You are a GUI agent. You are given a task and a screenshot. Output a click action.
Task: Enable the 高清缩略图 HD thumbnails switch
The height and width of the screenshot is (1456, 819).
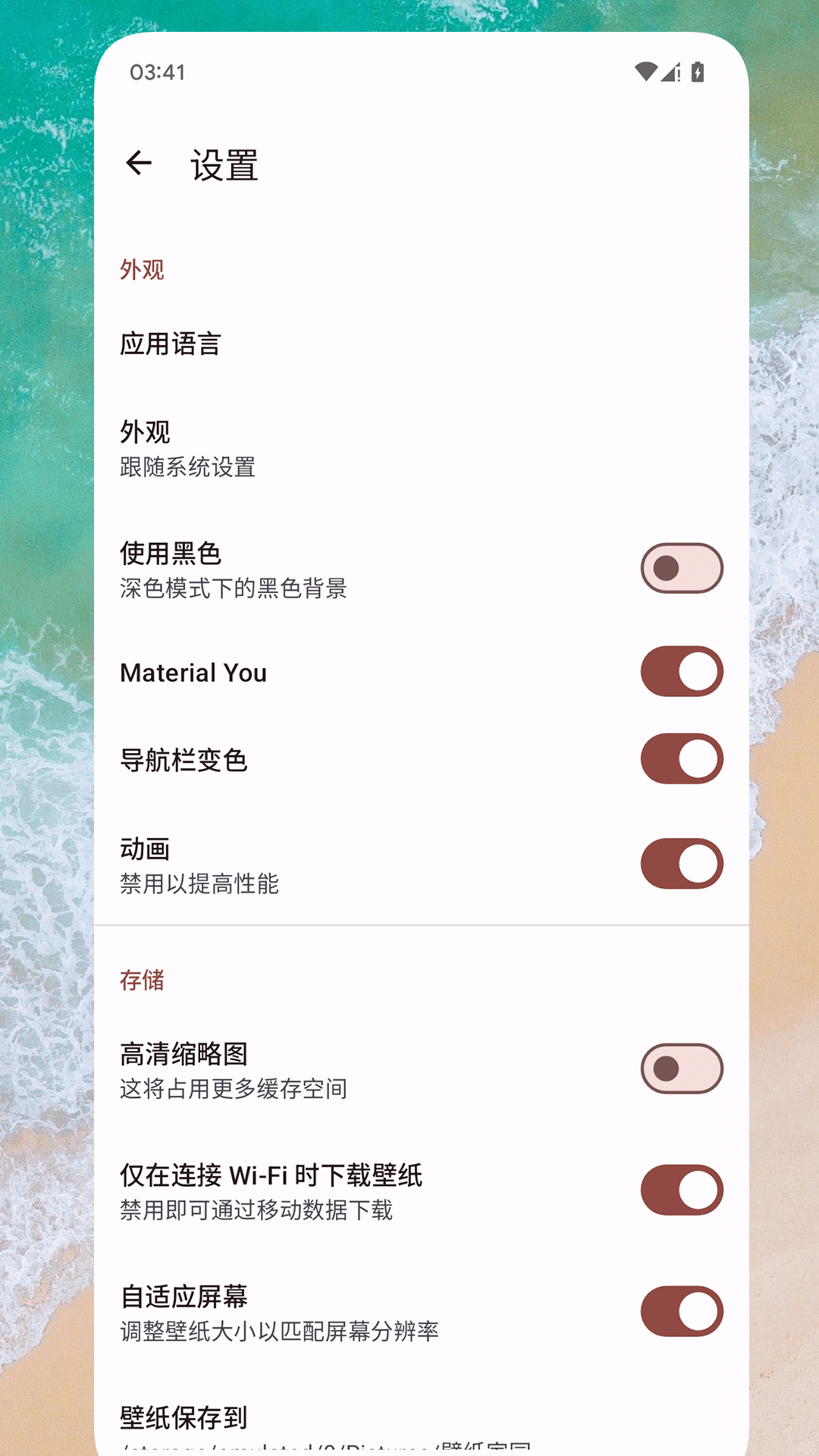(680, 1069)
